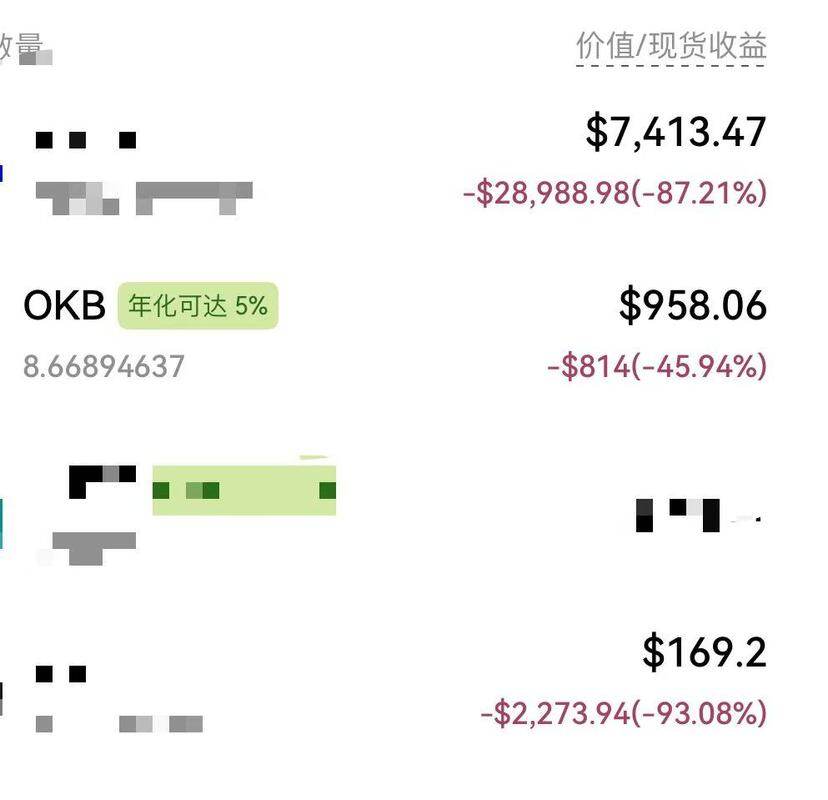This screenshot has height=800, width=828.
Task: Tap the 价值/现货收益 column header
Action: (x=671, y=46)
